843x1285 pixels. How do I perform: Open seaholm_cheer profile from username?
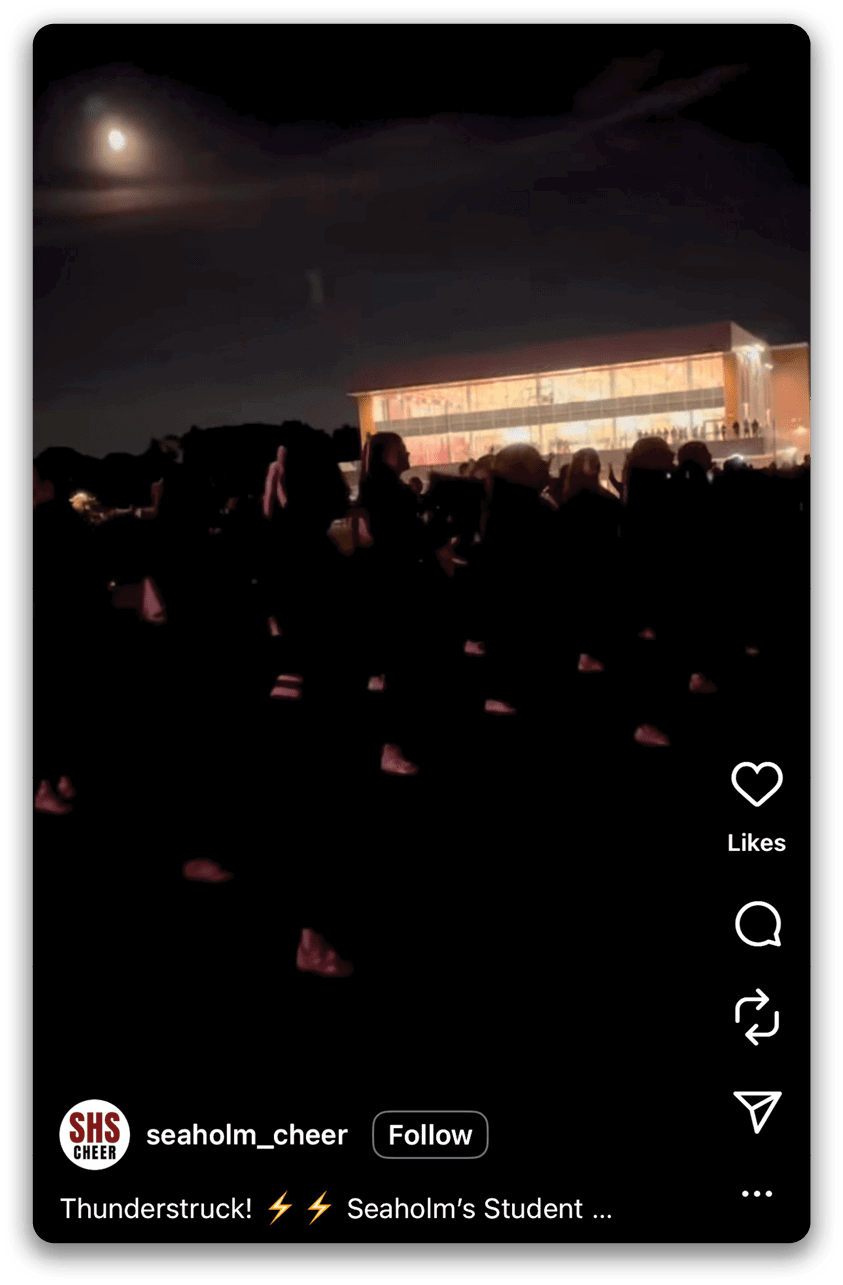(x=247, y=1135)
